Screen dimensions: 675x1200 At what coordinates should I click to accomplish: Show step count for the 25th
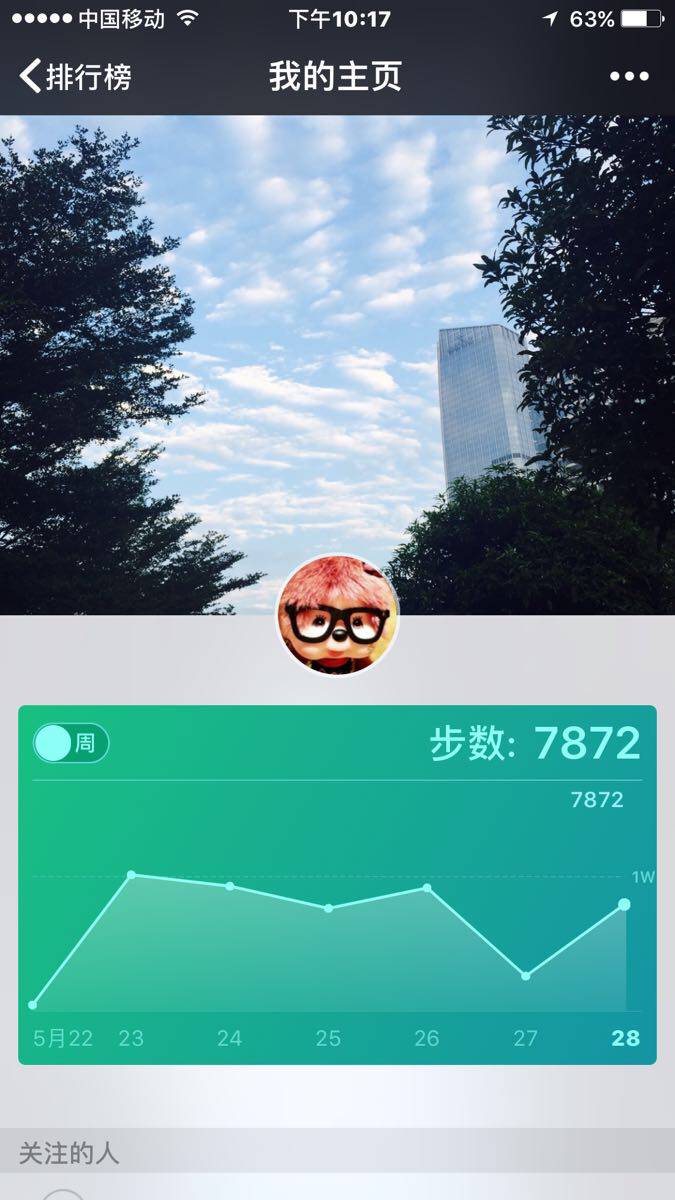pos(328,908)
